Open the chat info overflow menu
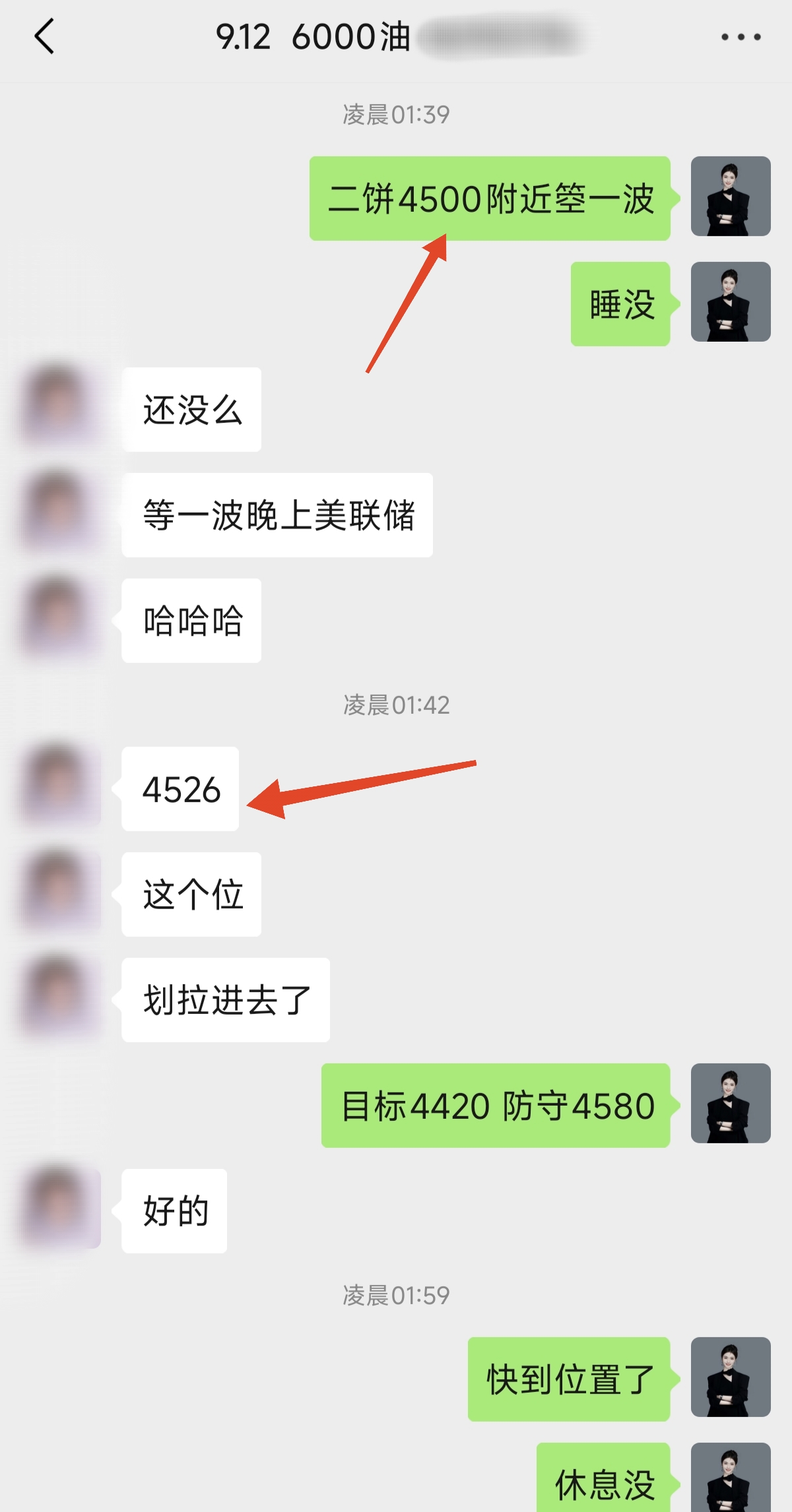Screen dimensions: 792x1512 click(x=741, y=37)
